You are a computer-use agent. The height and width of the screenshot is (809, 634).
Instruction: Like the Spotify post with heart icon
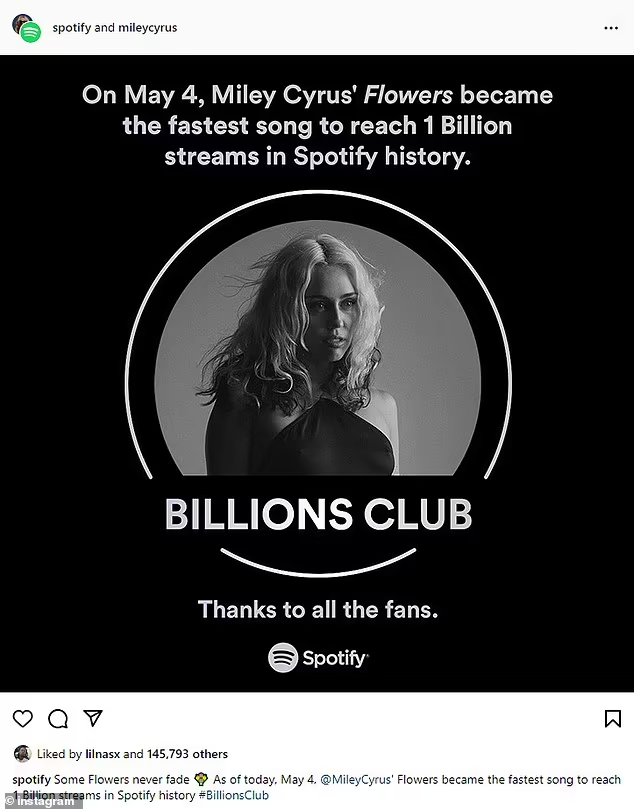click(22, 718)
